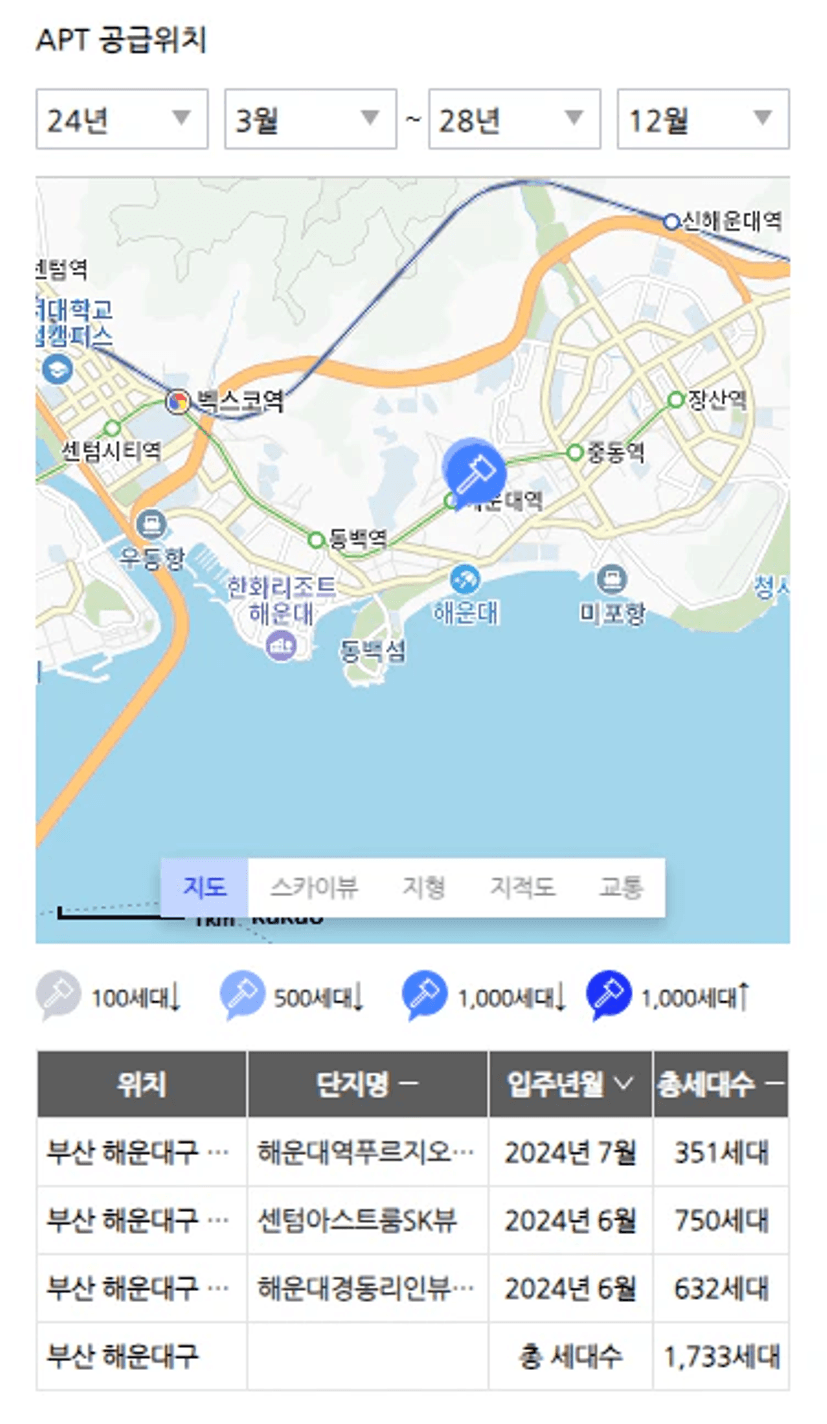
Task: Sort the table by 총세대수 column
Action: (720, 1084)
